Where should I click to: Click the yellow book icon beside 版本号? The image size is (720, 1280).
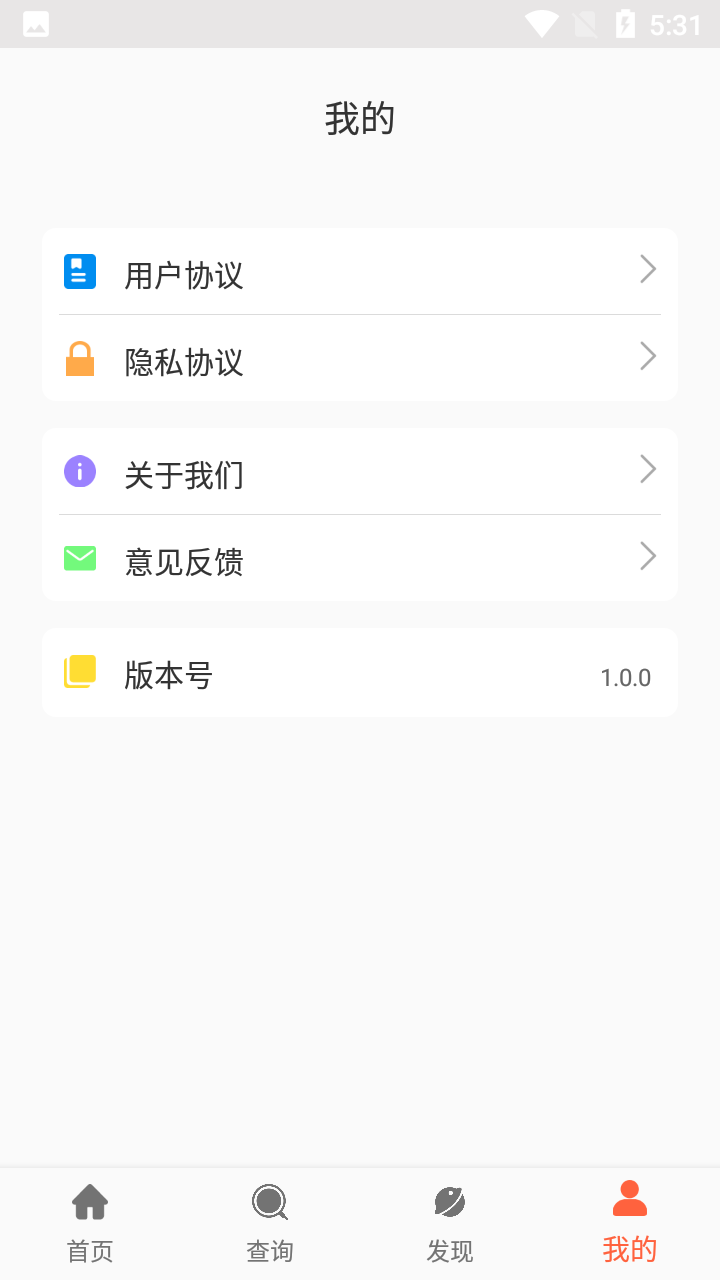(x=80, y=672)
